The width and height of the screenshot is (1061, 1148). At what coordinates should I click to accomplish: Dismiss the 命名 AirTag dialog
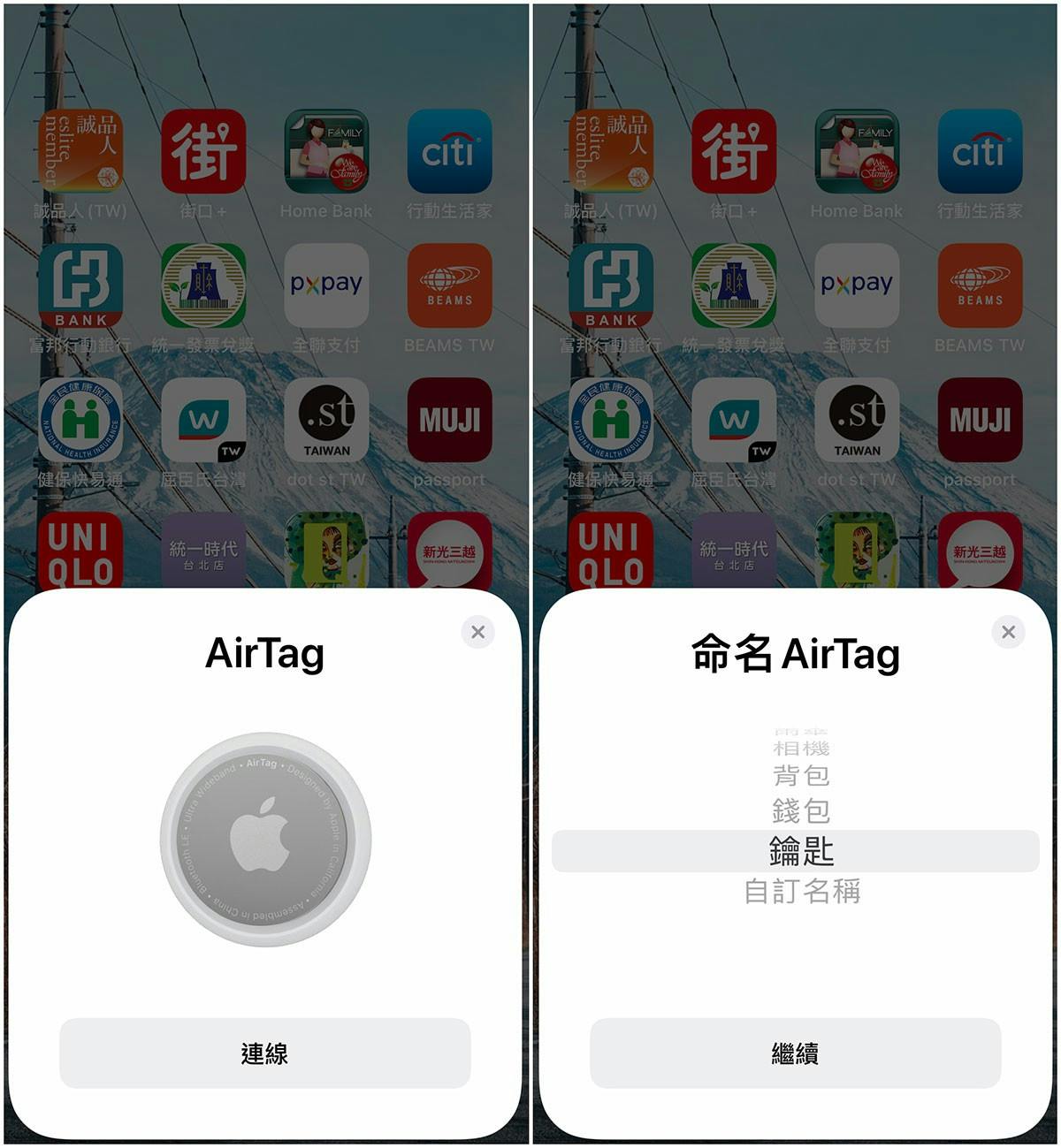click(x=1008, y=632)
